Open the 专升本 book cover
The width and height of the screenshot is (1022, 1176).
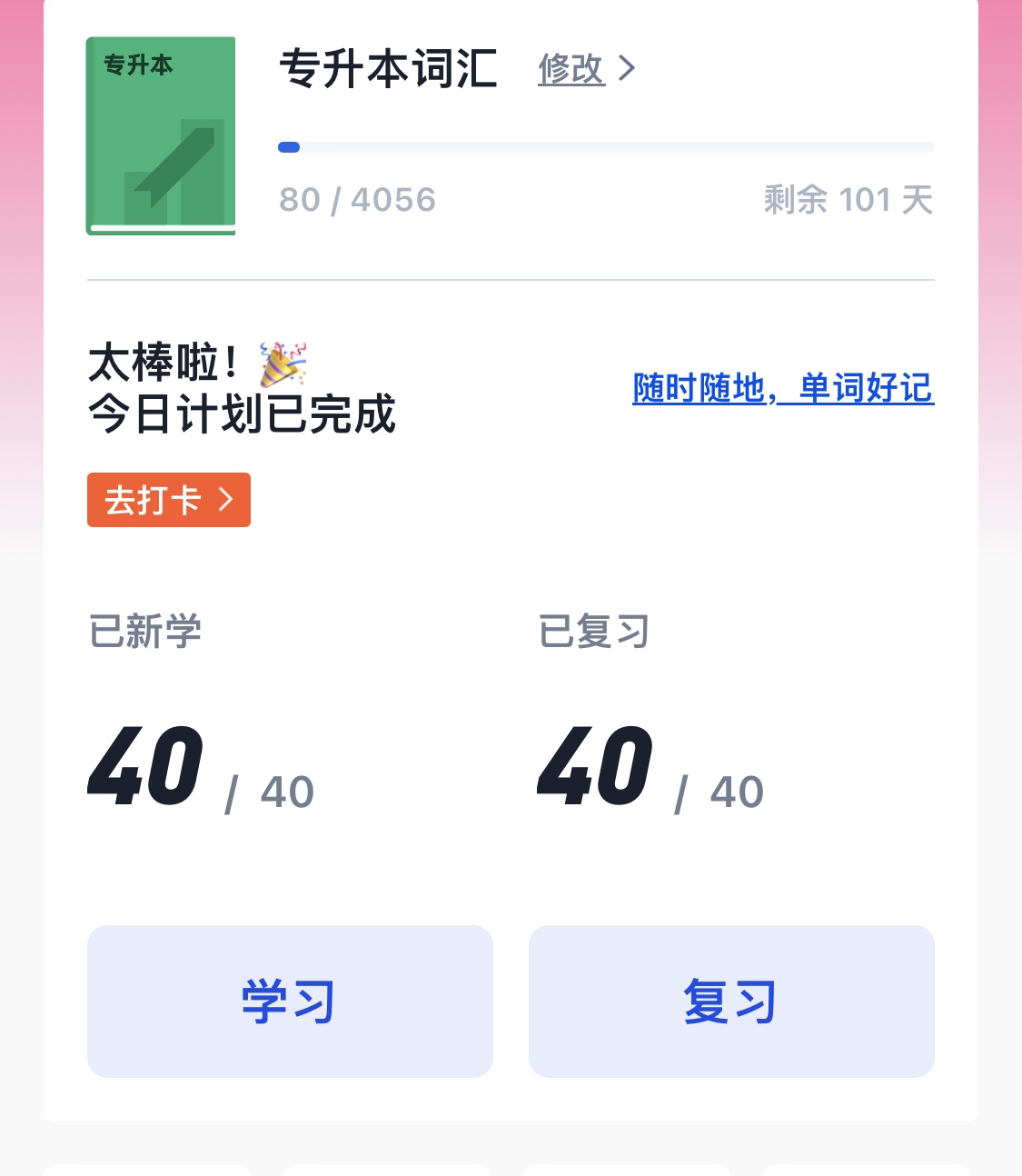162,136
